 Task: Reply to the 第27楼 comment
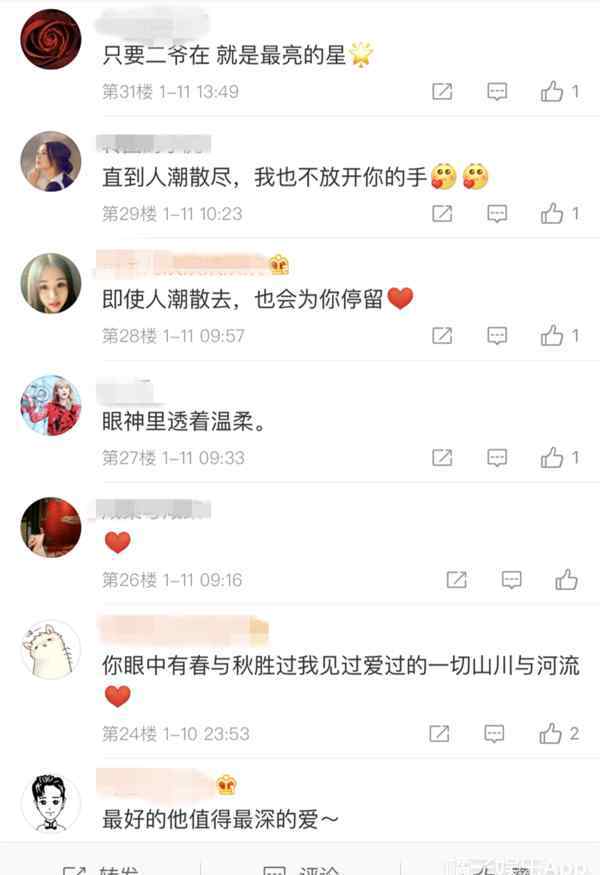click(497, 458)
